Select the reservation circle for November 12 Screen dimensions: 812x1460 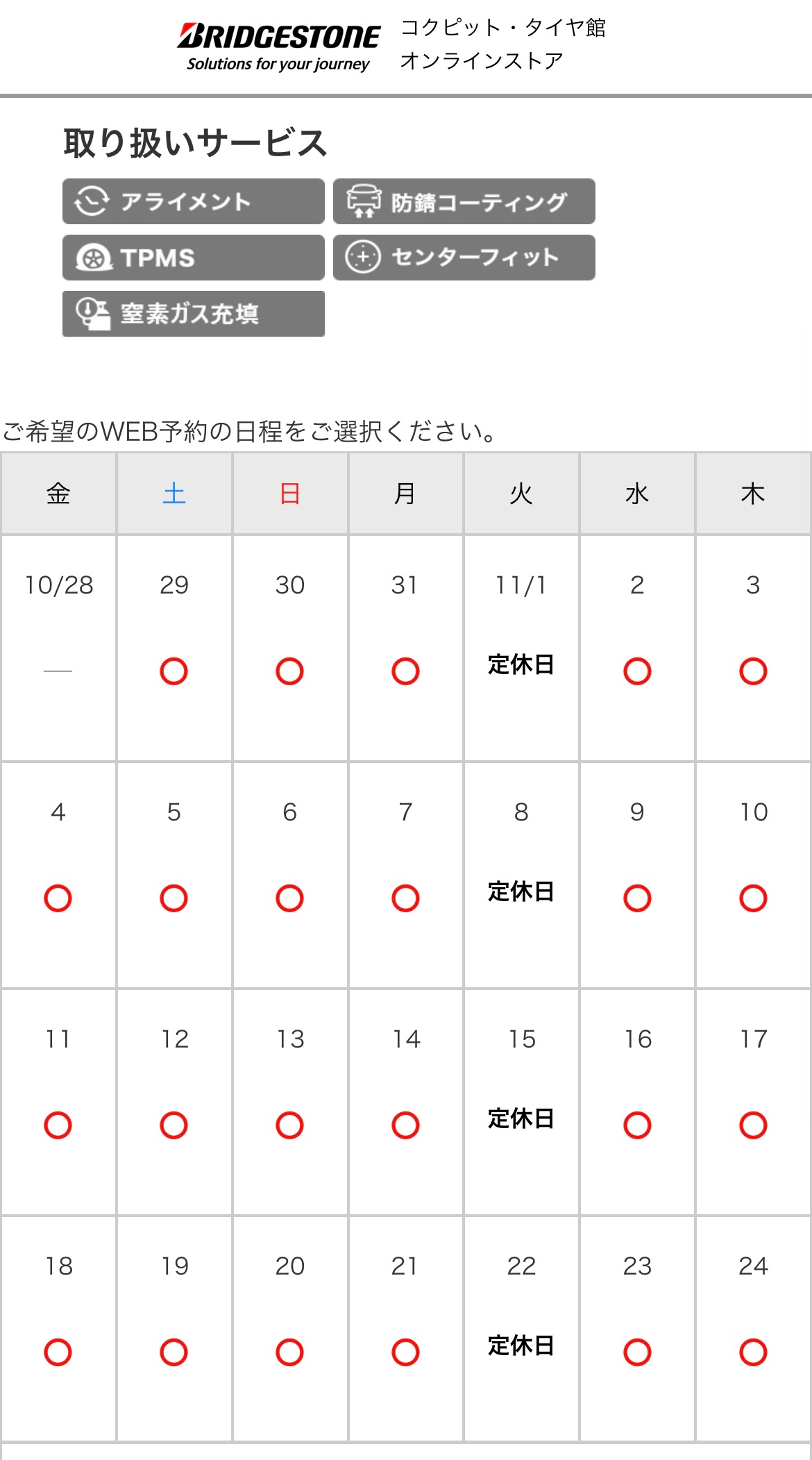coord(174,1125)
